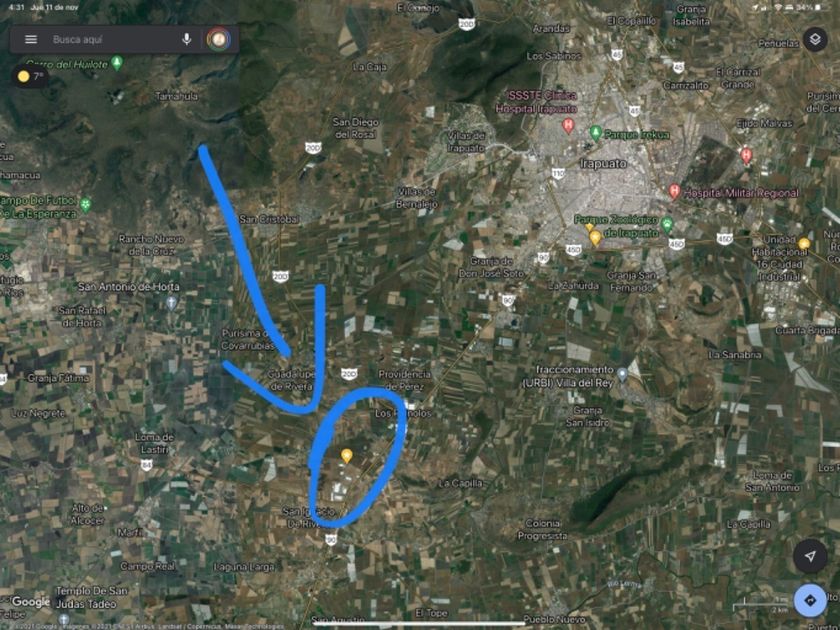Screen dimensions: 840x630
Task: Open directions with the blue arrow button
Action: [809, 600]
